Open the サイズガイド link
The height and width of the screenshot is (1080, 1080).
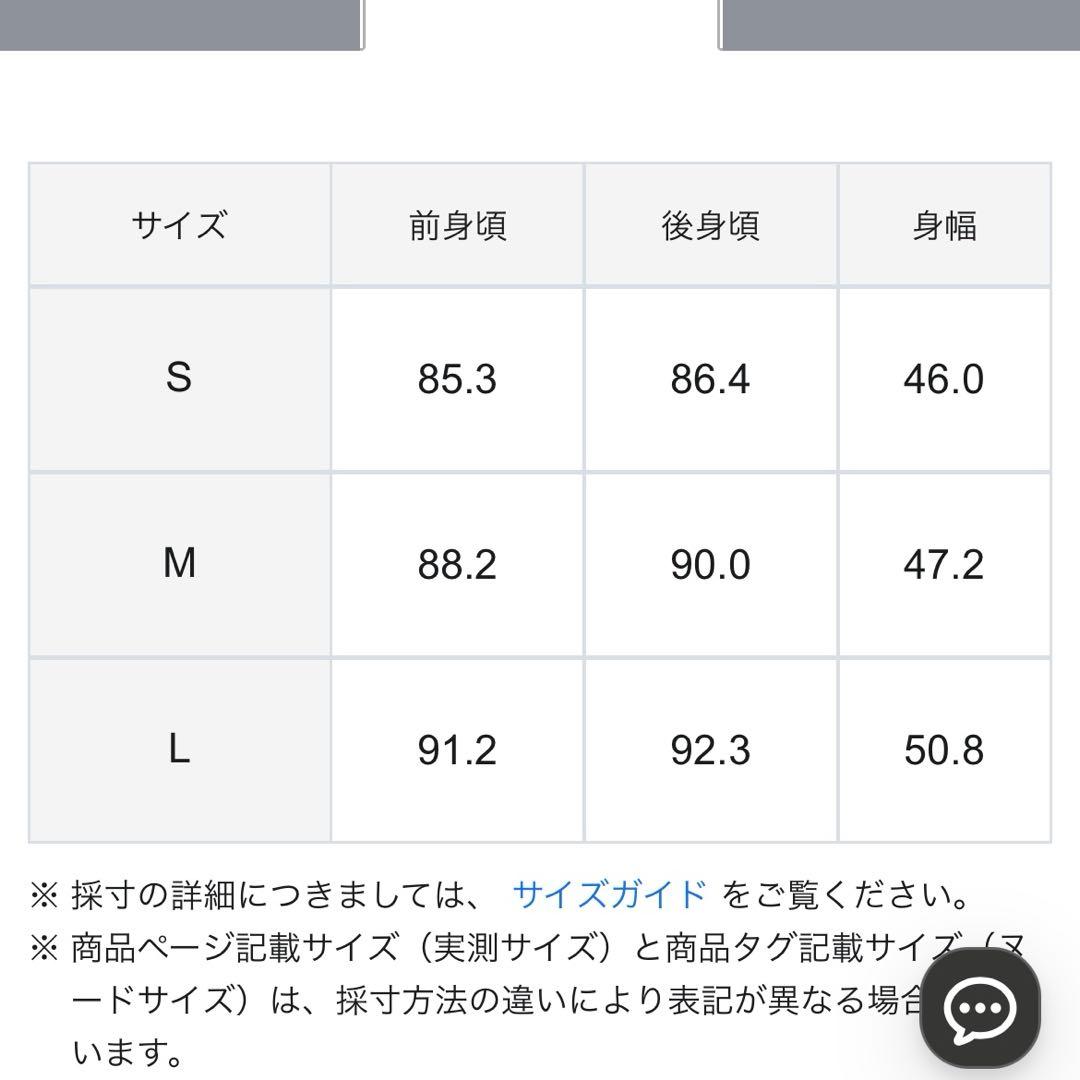pyautogui.click(x=609, y=894)
